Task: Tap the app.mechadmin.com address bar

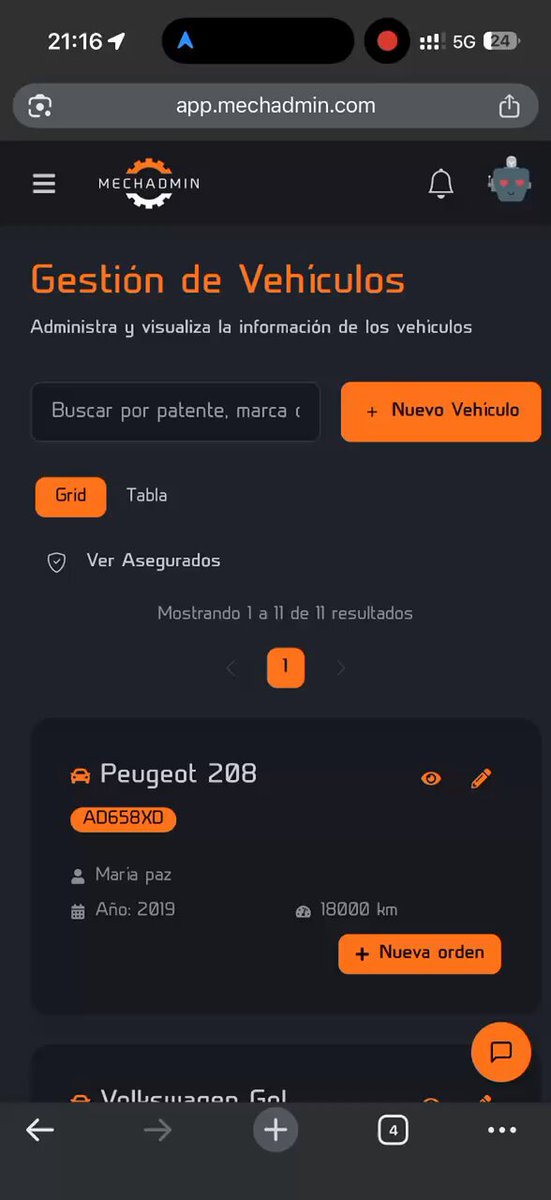Action: point(276,105)
